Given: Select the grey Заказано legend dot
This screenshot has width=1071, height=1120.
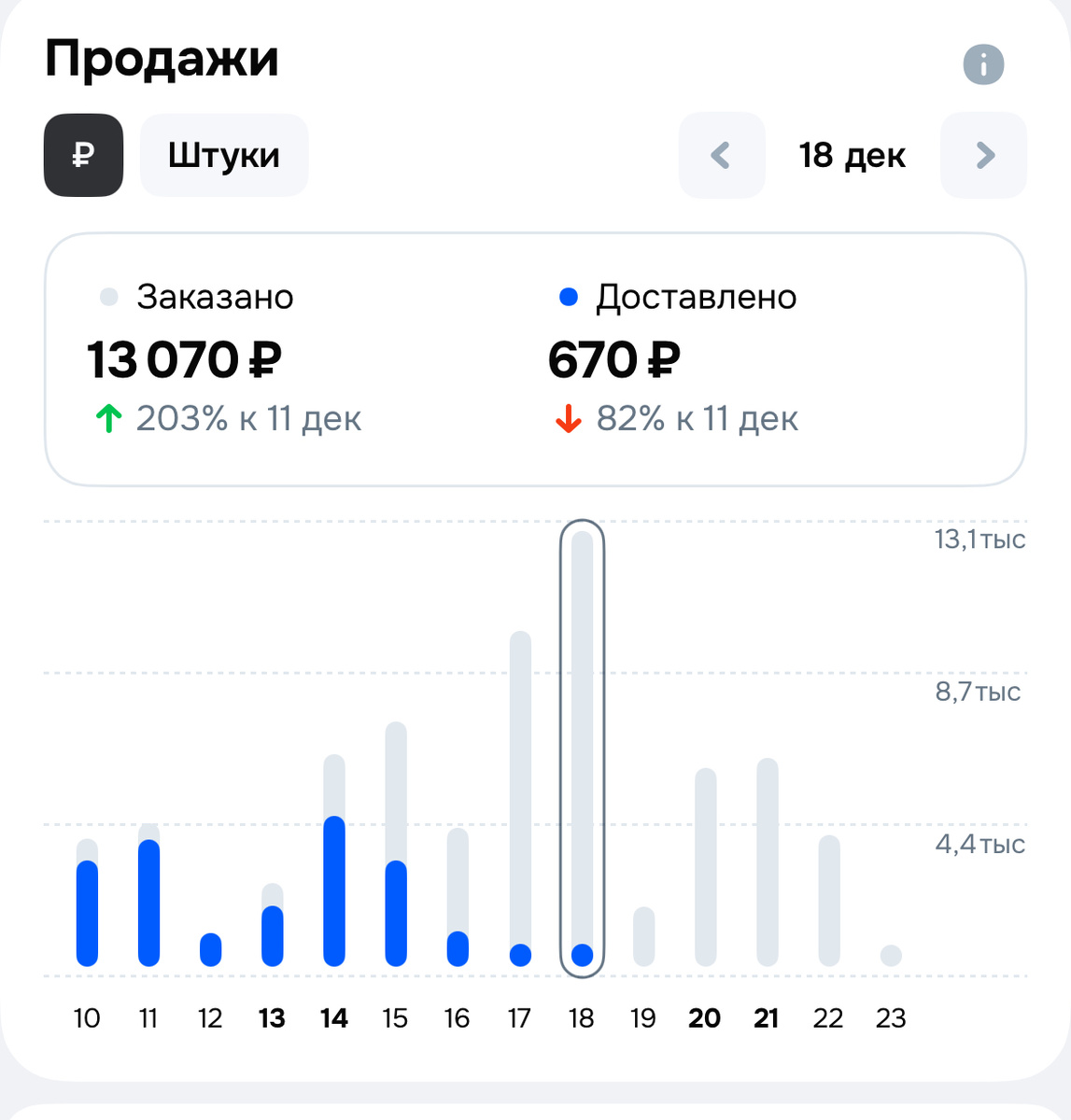Looking at the screenshot, I should (109, 296).
